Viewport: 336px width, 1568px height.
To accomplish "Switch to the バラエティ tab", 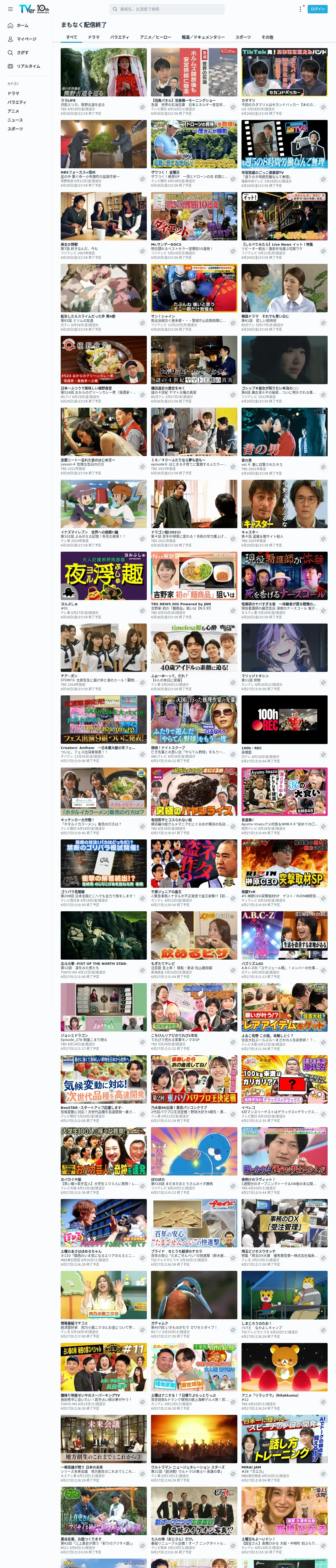I will tap(120, 37).
